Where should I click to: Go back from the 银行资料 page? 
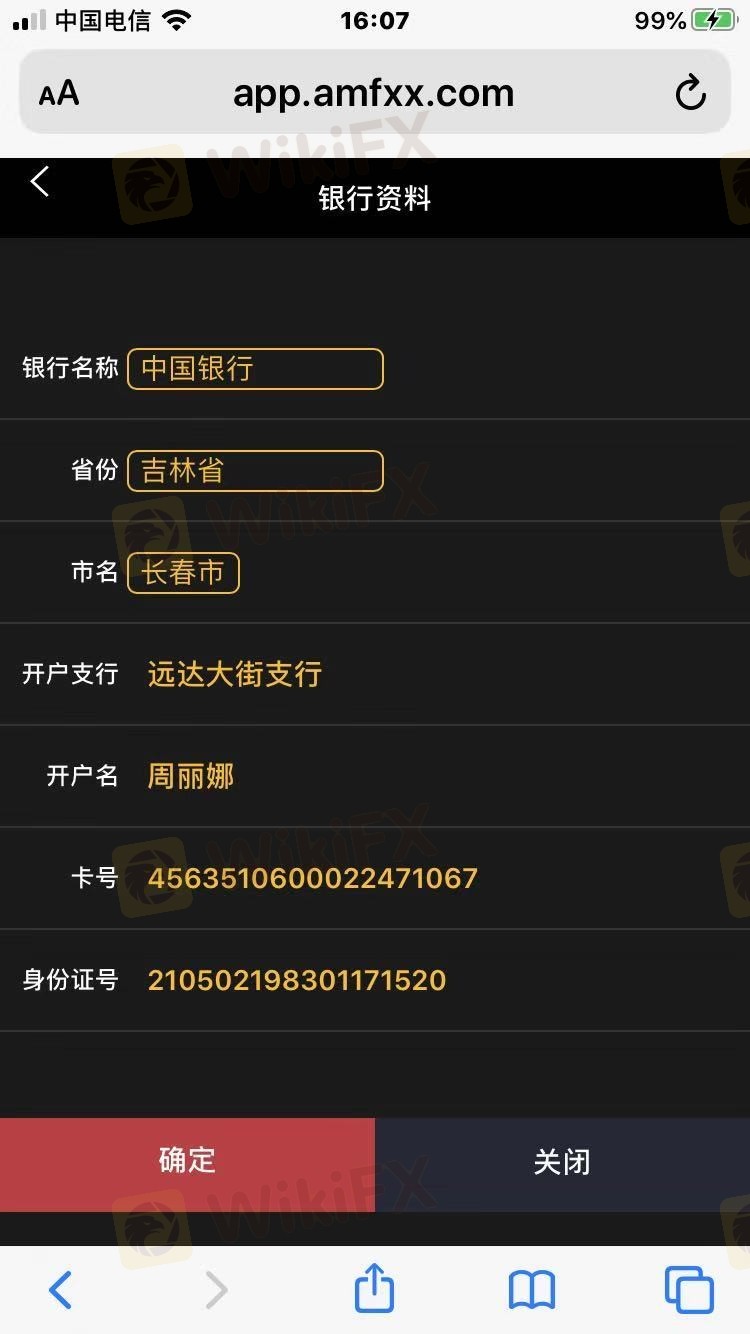(40, 182)
